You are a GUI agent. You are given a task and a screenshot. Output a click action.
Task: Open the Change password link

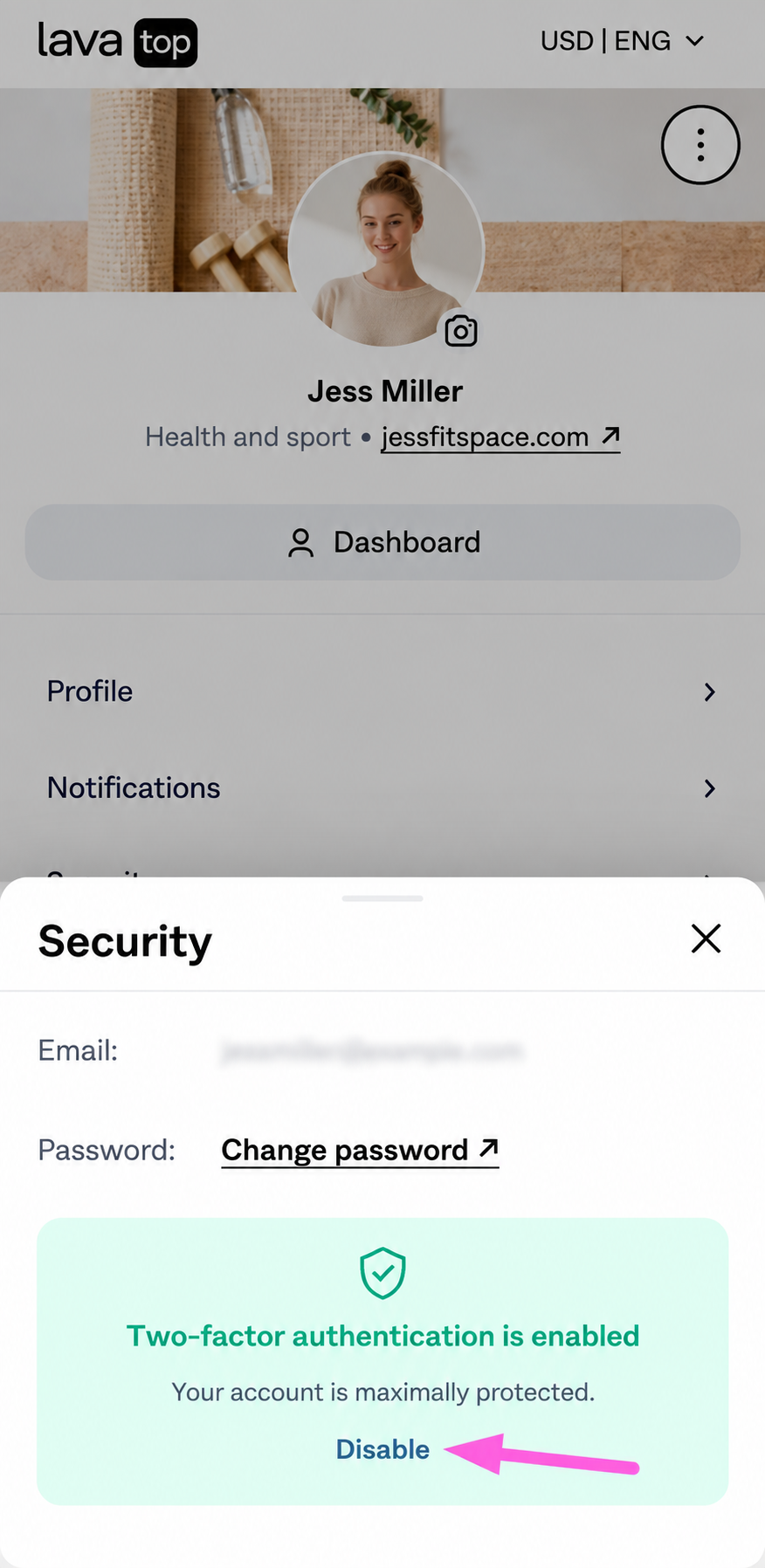point(360,1150)
